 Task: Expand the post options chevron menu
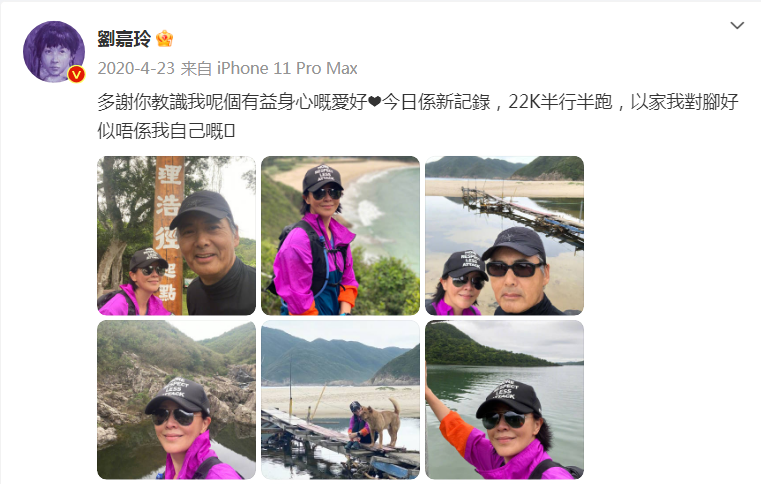[736, 25]
